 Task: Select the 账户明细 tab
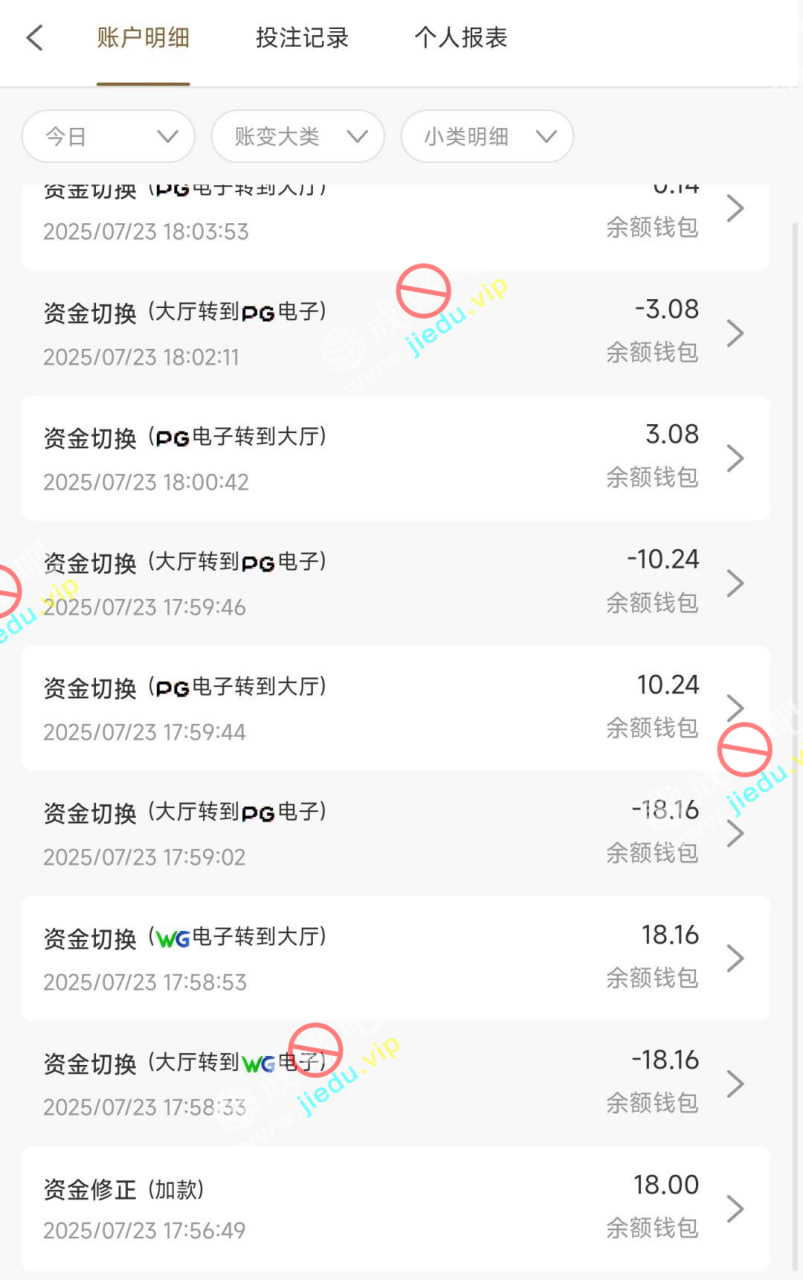143,39
